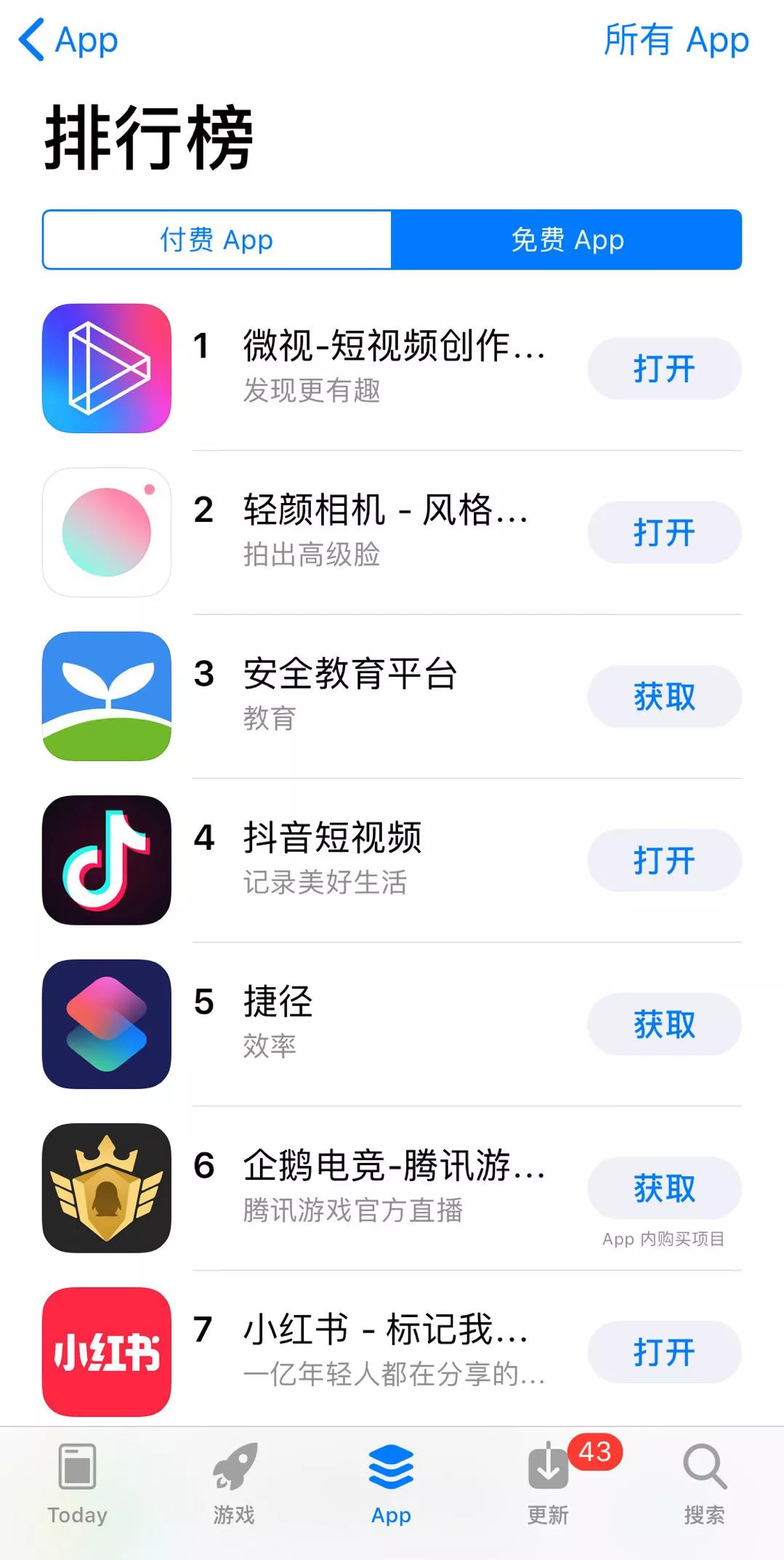
Task: Get the 企鹅电竞 app
Action: tap(664, 1188)
